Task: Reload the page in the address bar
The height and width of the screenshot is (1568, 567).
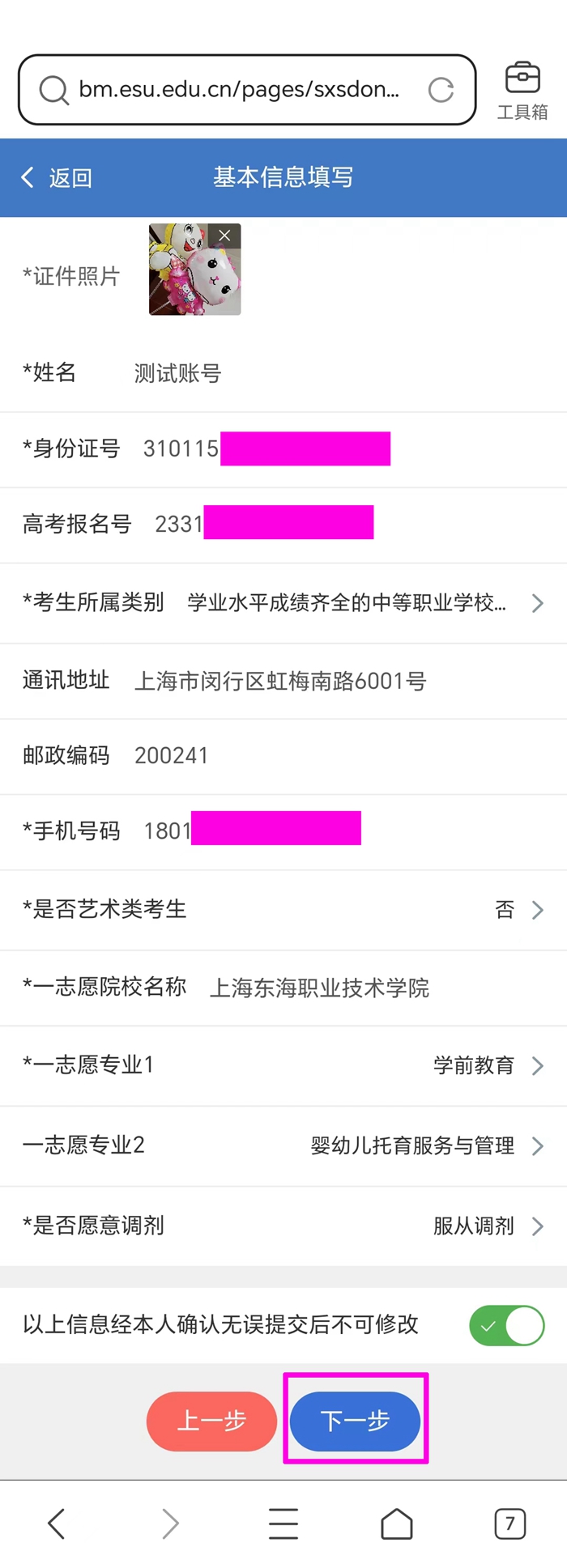Action: tap(441, 90)
